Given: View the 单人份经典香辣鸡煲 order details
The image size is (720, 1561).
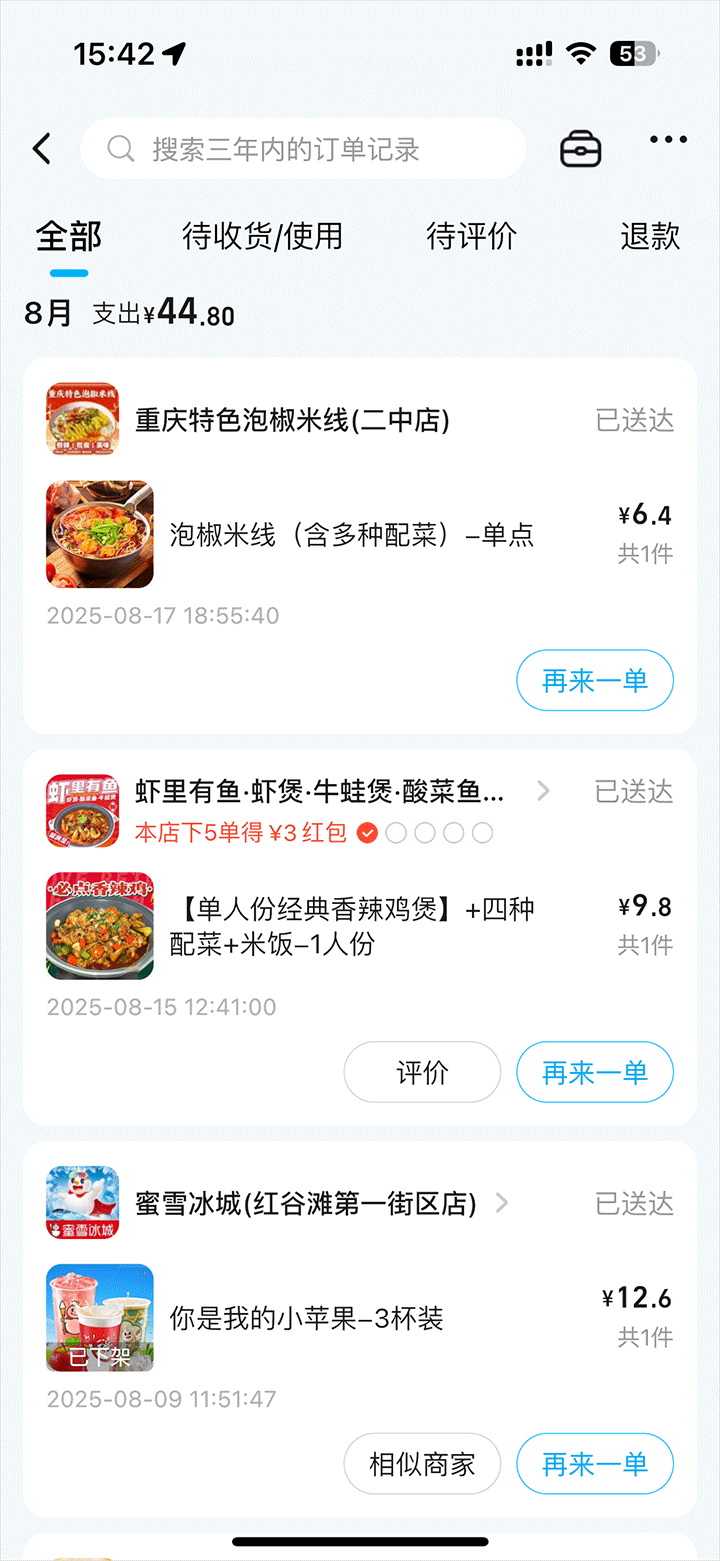Looking at the screenshot, I should (352, 926).
